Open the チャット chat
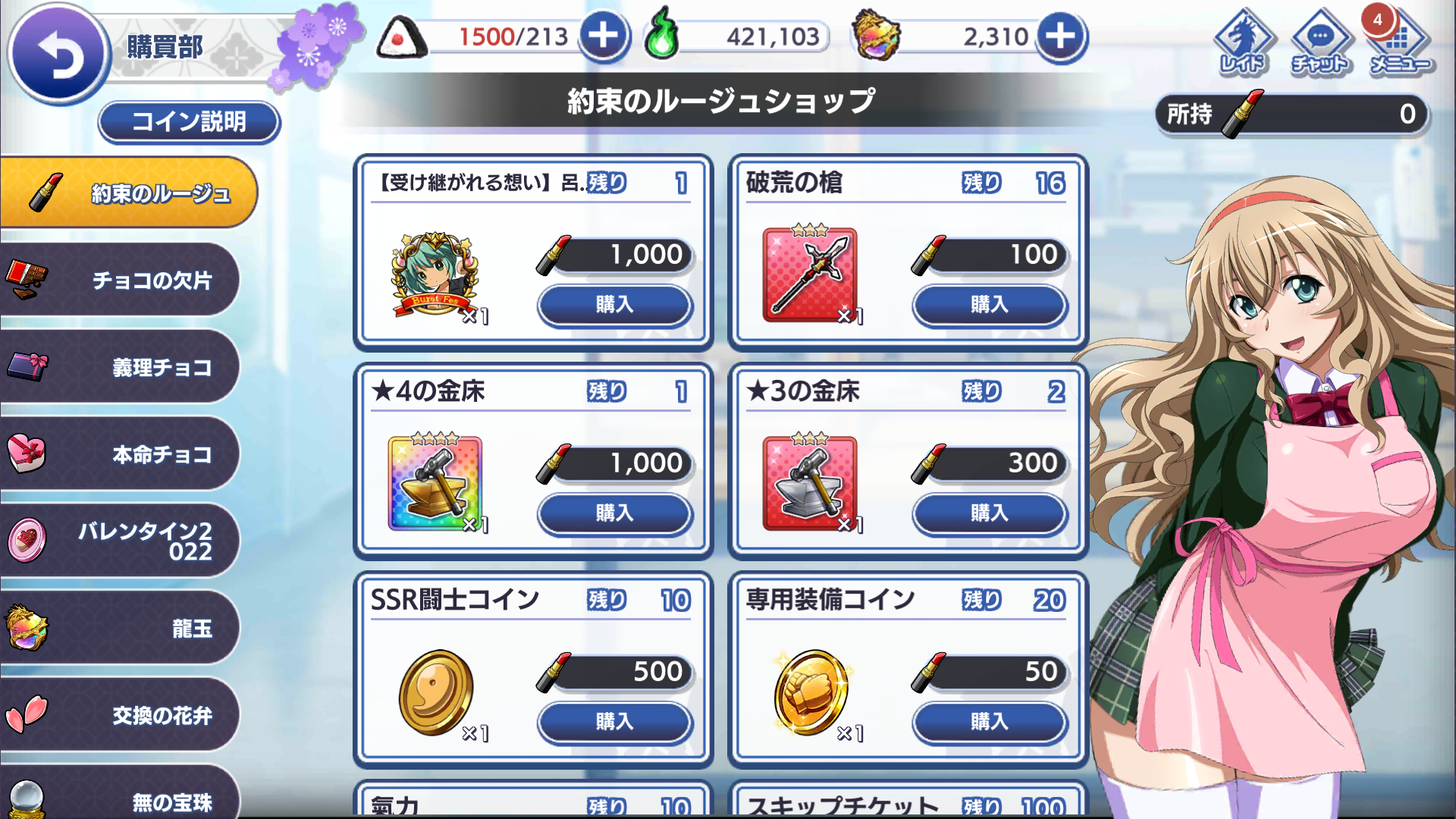The width and height of the screenshot is (1456, 819). pyautogui.click(x=1319, y=42)
